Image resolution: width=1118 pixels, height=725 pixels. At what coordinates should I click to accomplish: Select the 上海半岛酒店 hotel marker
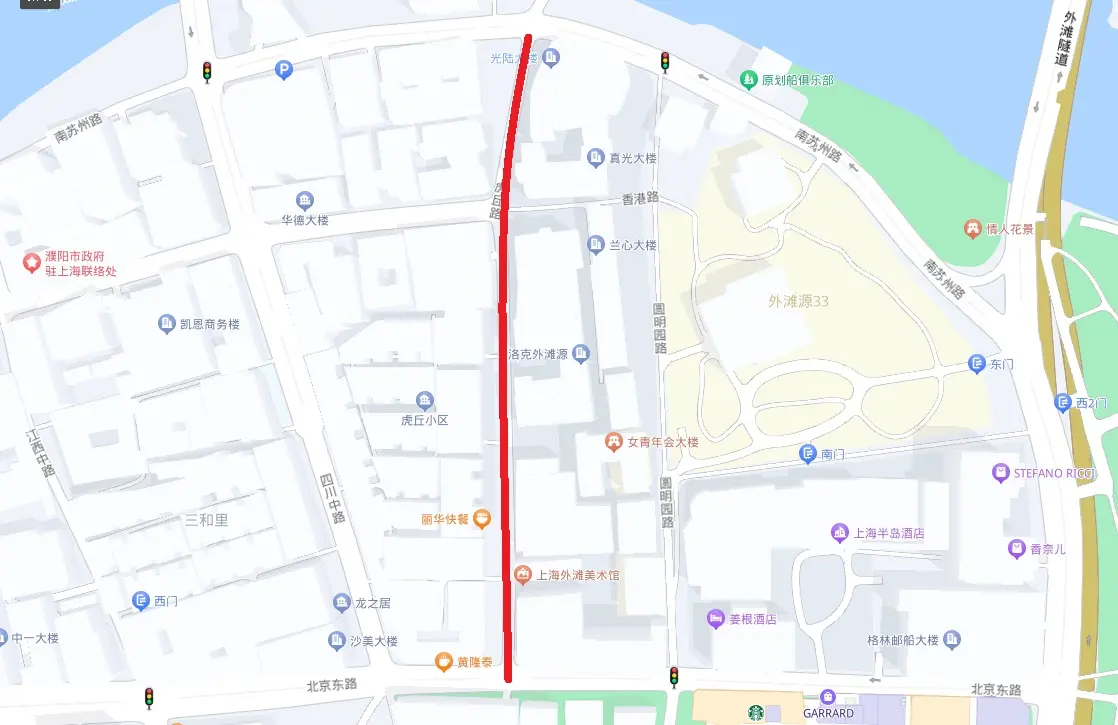tap(839, 532)
